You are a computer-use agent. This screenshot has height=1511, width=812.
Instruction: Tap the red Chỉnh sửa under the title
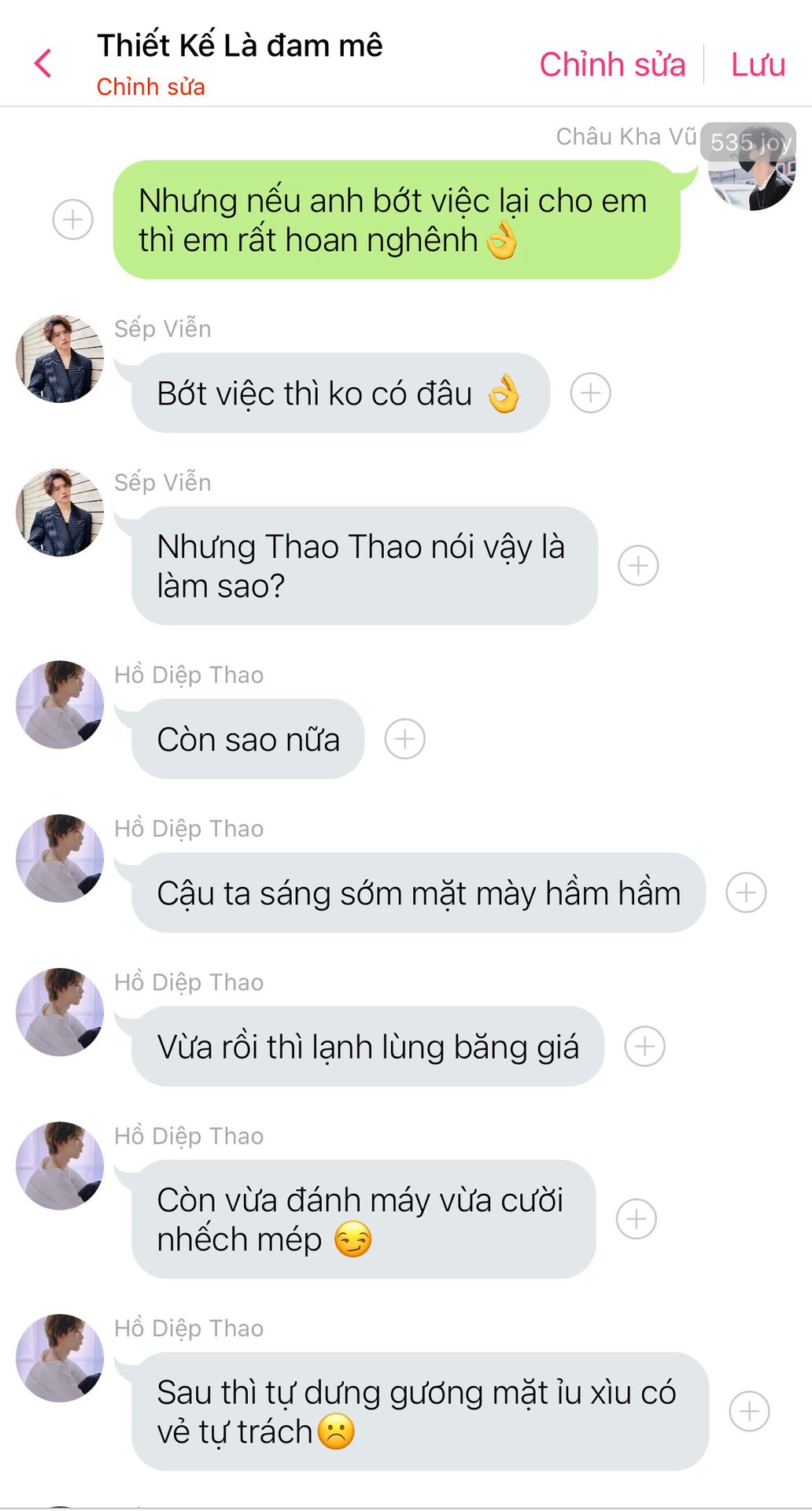tap(150, 87)
